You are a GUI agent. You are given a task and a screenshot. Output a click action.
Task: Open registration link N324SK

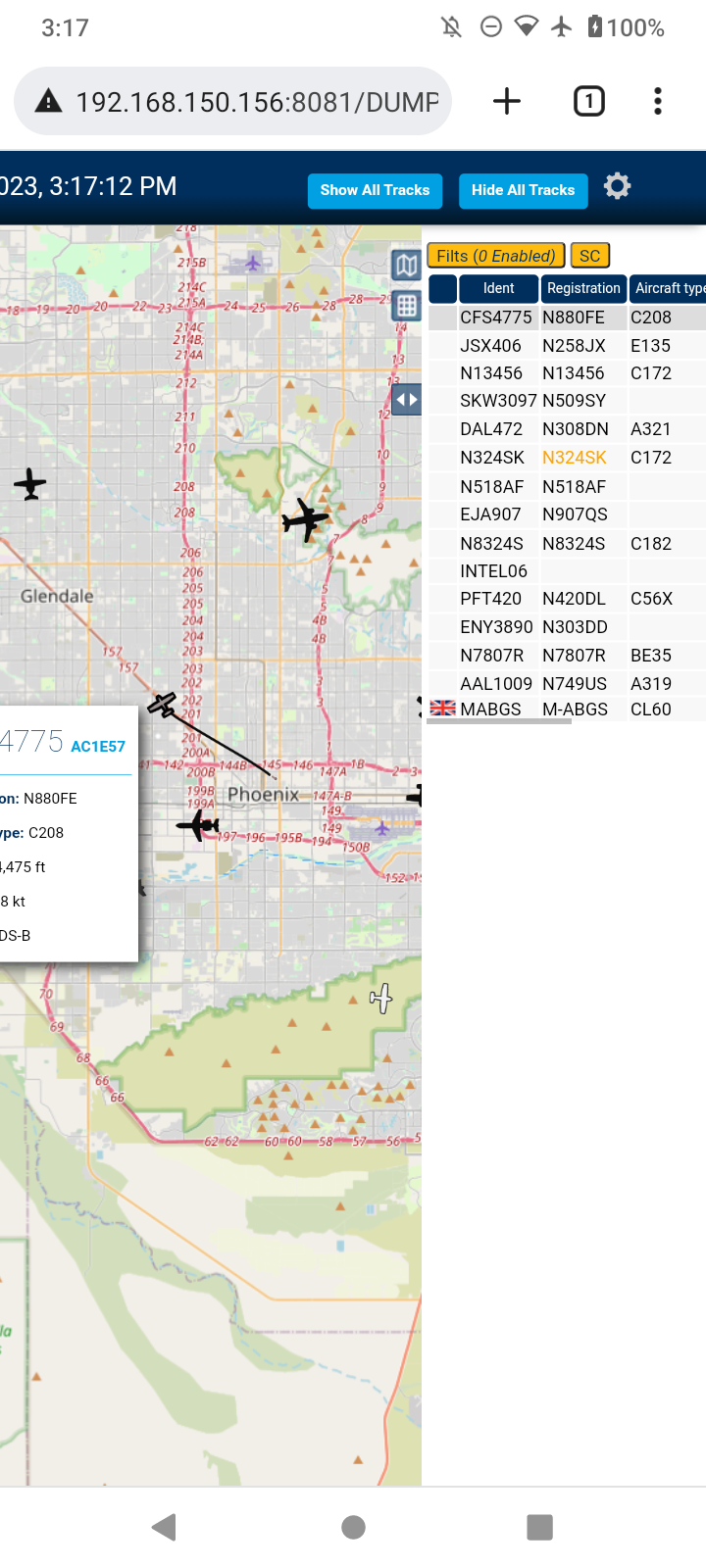point(575,458)
